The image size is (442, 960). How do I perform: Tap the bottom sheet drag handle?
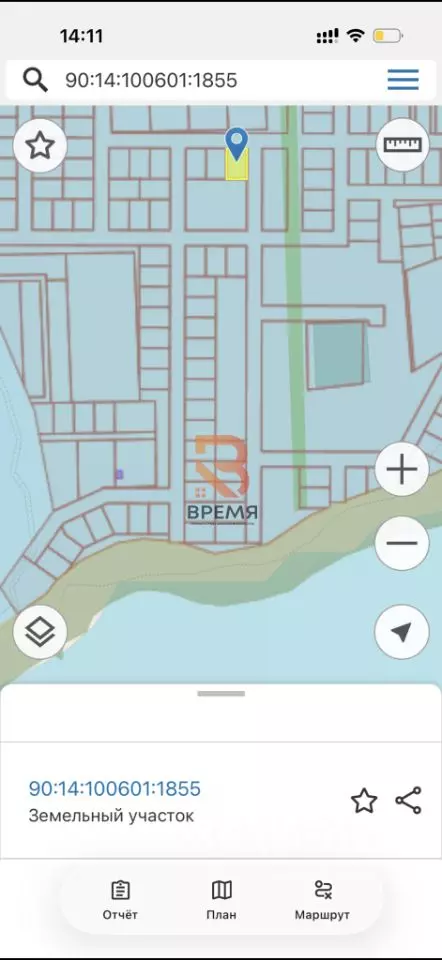pyautogui.click(x=221, y=694)
